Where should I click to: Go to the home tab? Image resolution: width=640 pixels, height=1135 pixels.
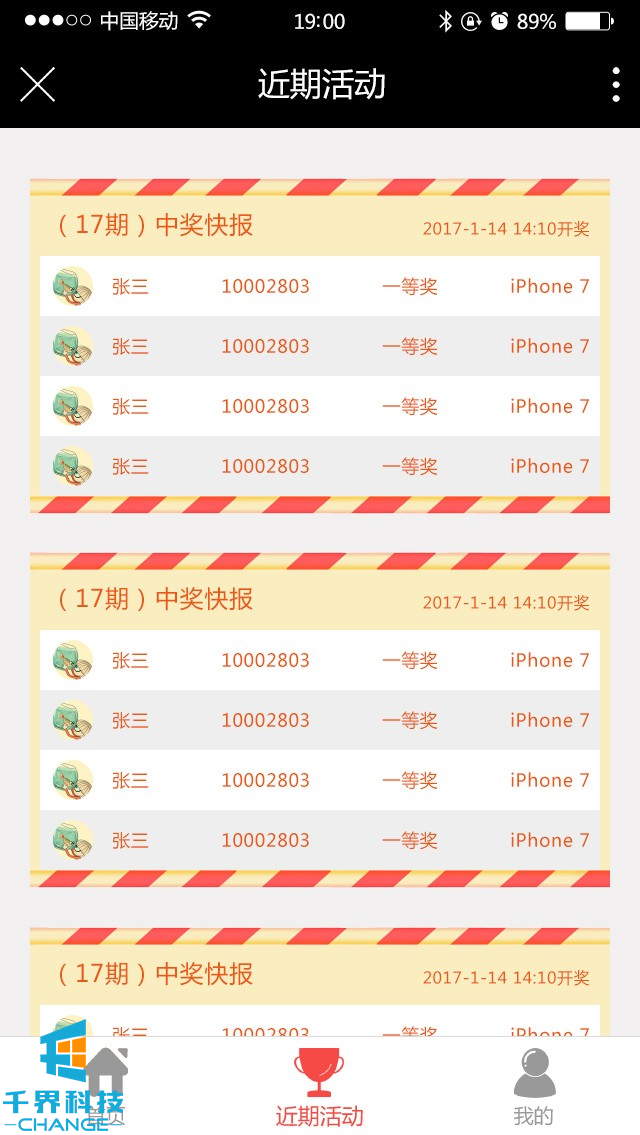[106, 1085]
